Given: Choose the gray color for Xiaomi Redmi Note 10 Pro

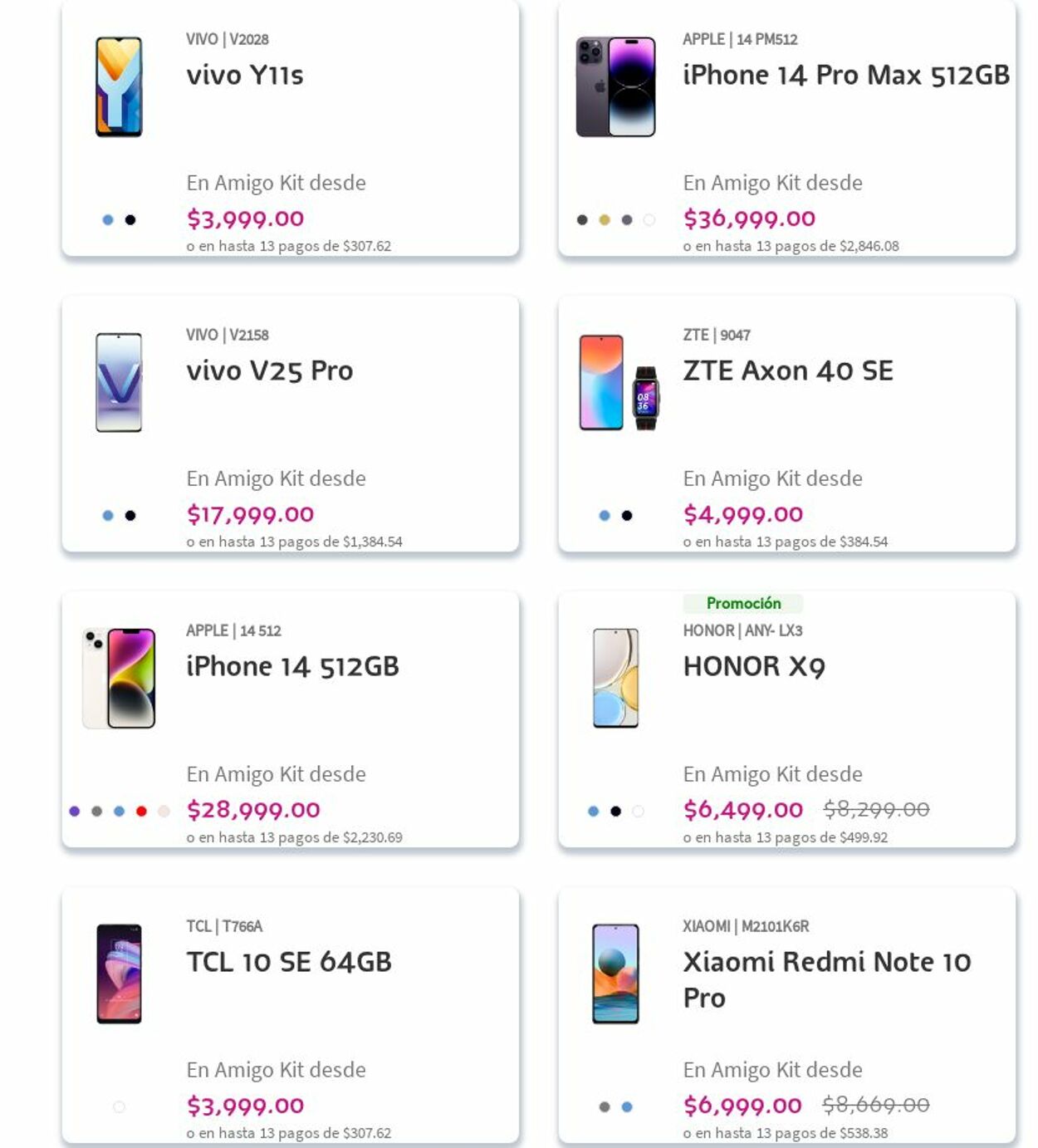Looking at the screenshot, I should (x=605, y=1107).
